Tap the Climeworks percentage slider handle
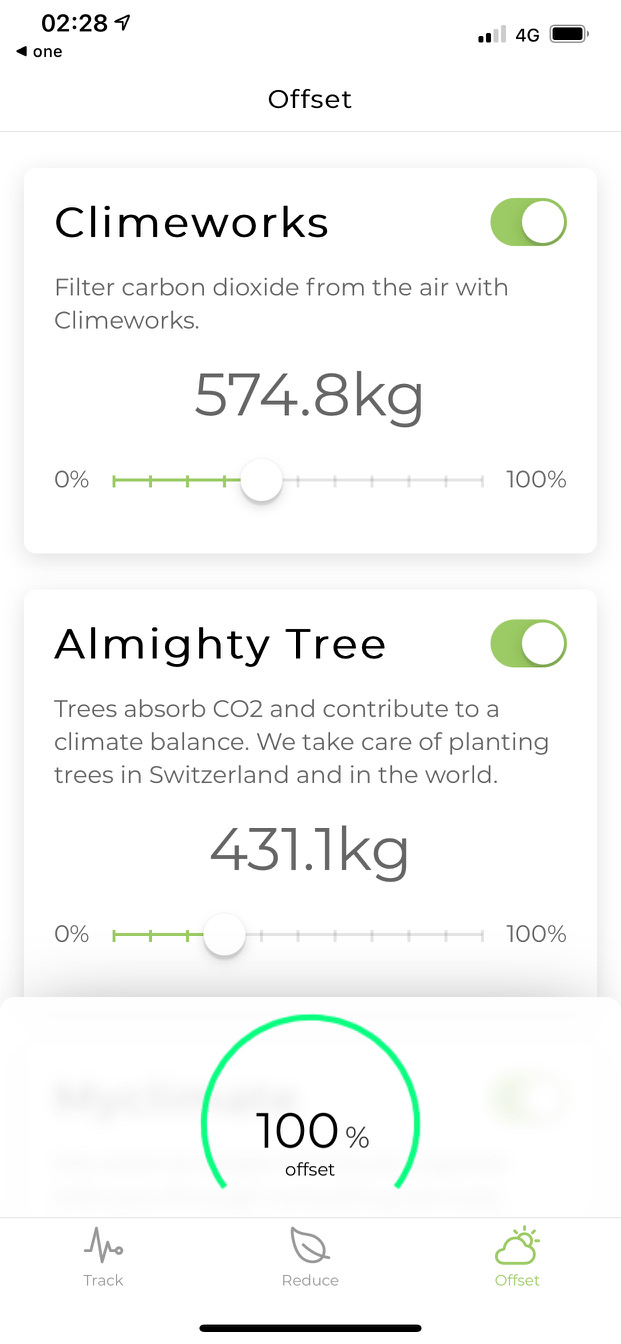The image size is (621, 1344). 262,481
